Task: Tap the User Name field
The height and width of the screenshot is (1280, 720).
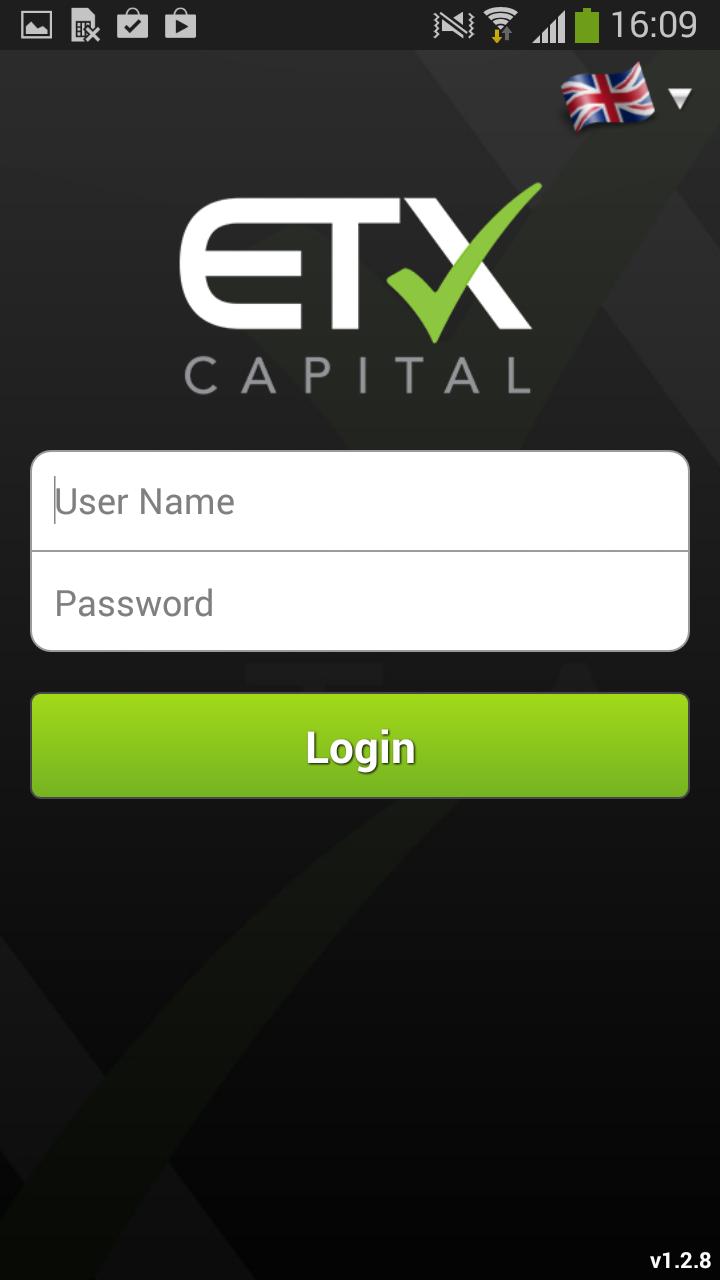Action: (x=360, y=501)
